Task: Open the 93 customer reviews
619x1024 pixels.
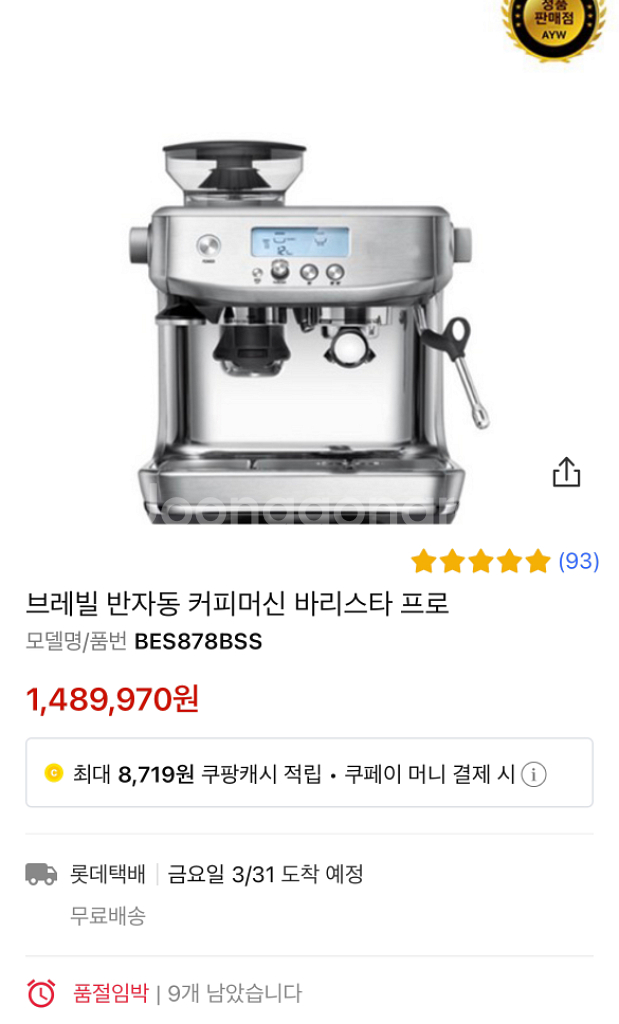Action: point(578,561)
